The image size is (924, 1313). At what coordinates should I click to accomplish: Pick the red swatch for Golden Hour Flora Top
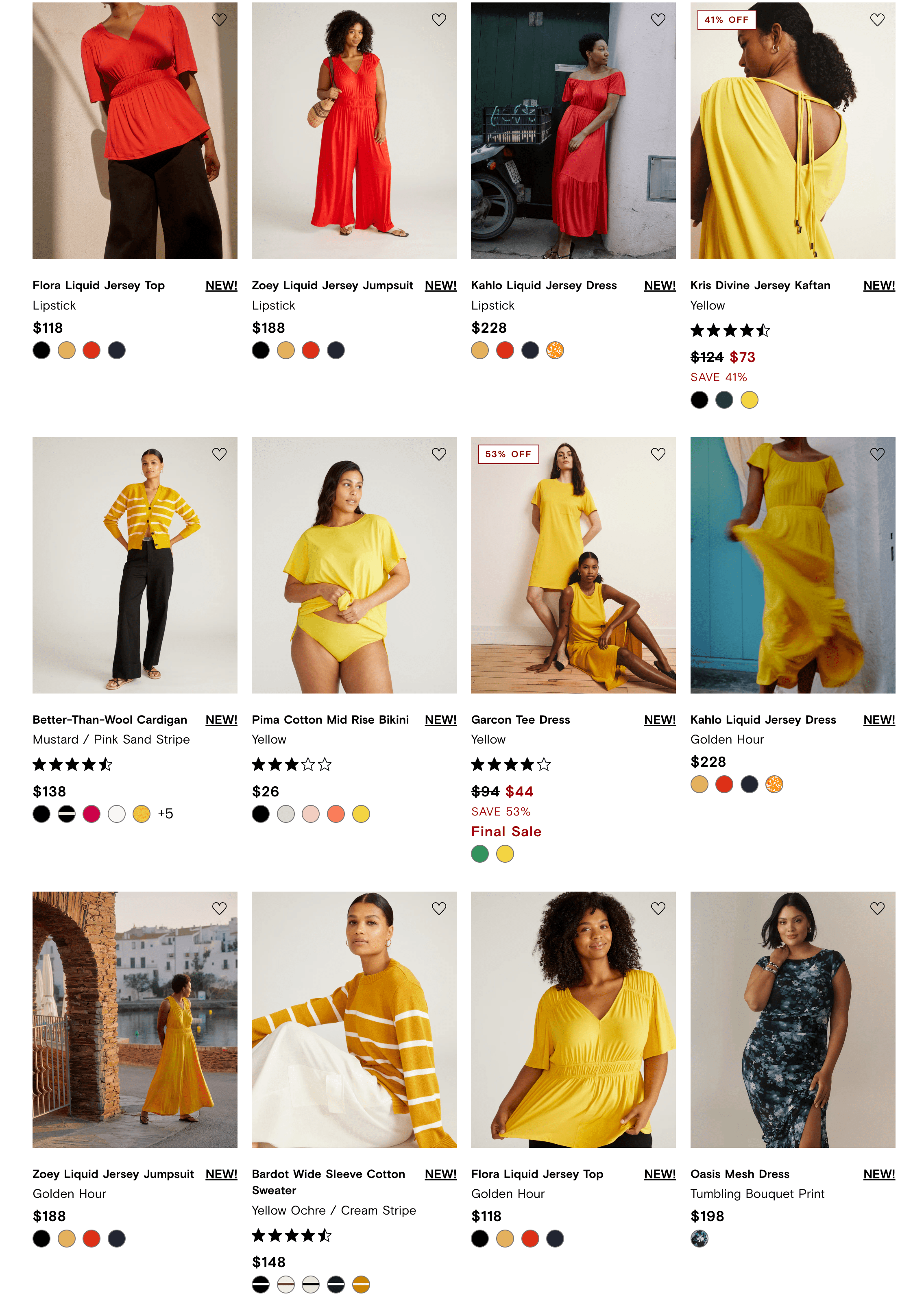click(530, 1239)
